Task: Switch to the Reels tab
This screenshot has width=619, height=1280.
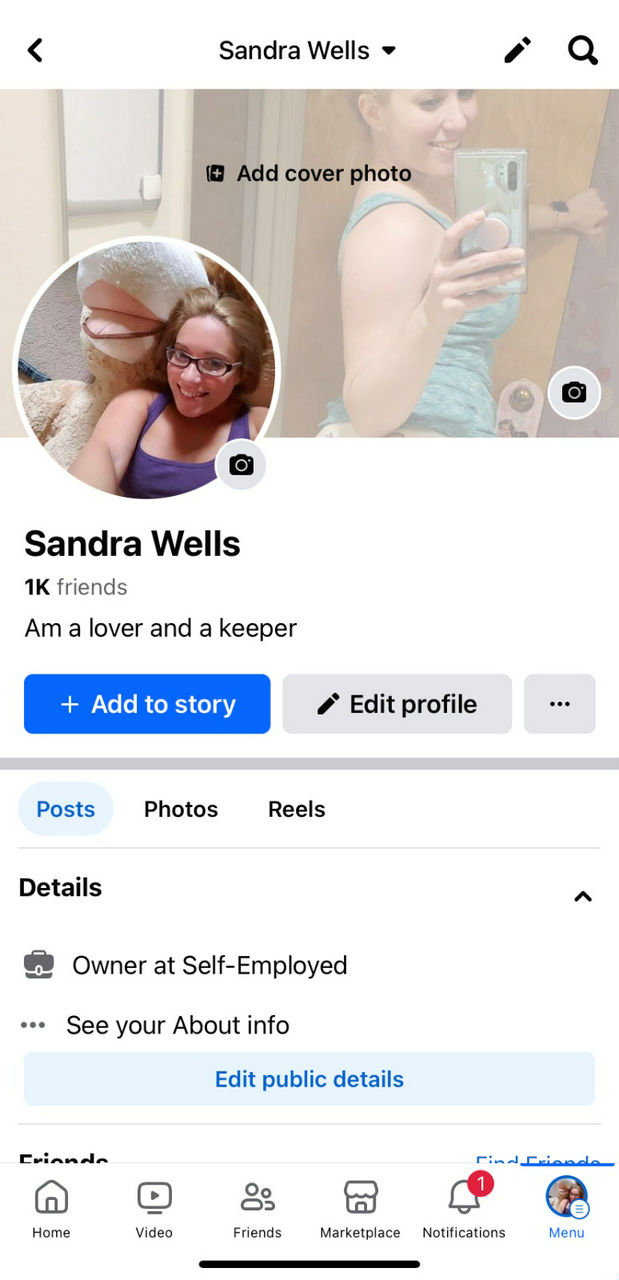Action: click(x=297, y=809)
